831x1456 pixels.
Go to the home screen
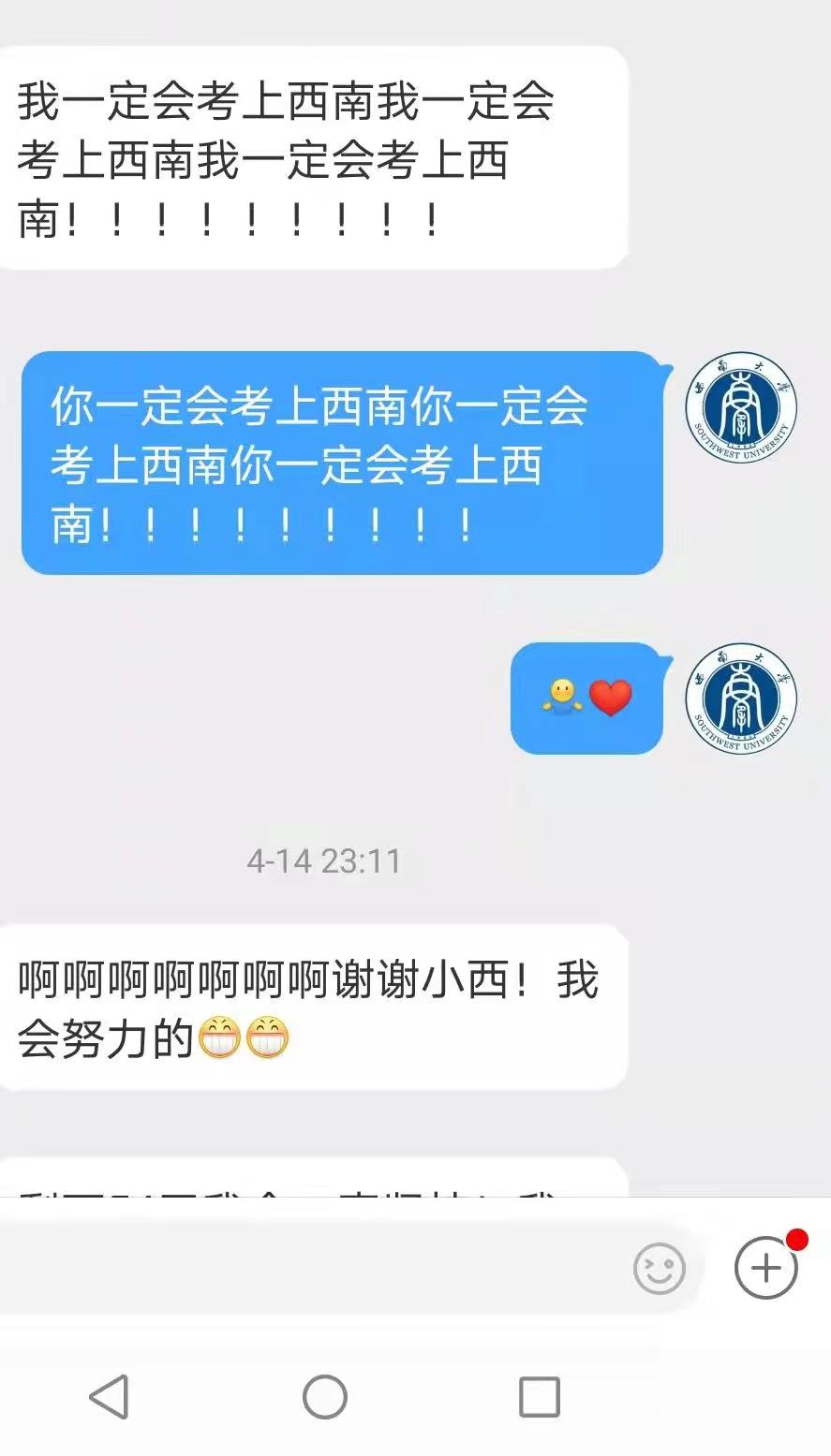tap(324, 1397)
